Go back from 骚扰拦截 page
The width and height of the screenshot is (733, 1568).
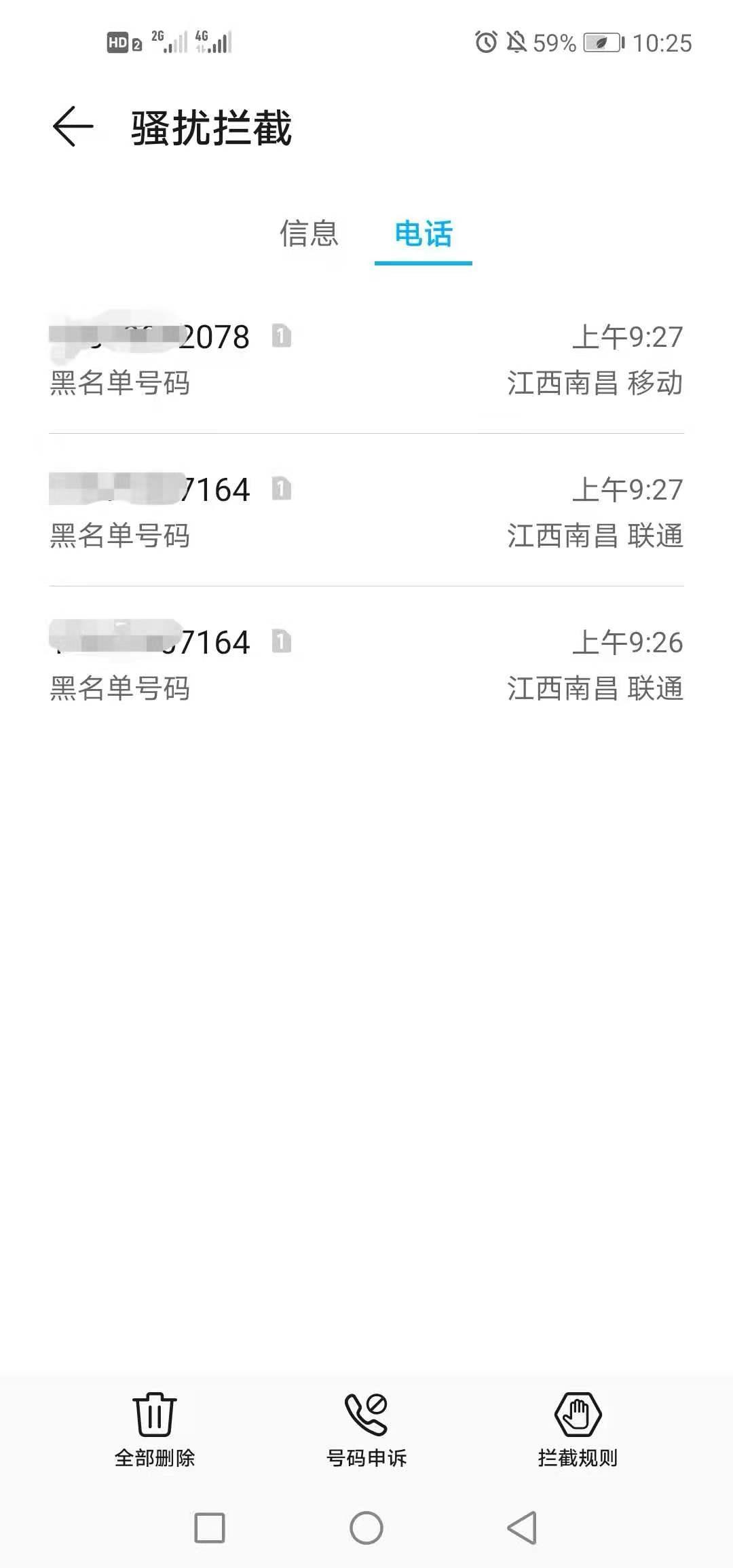pyautogui.click(x=73, y=127)
